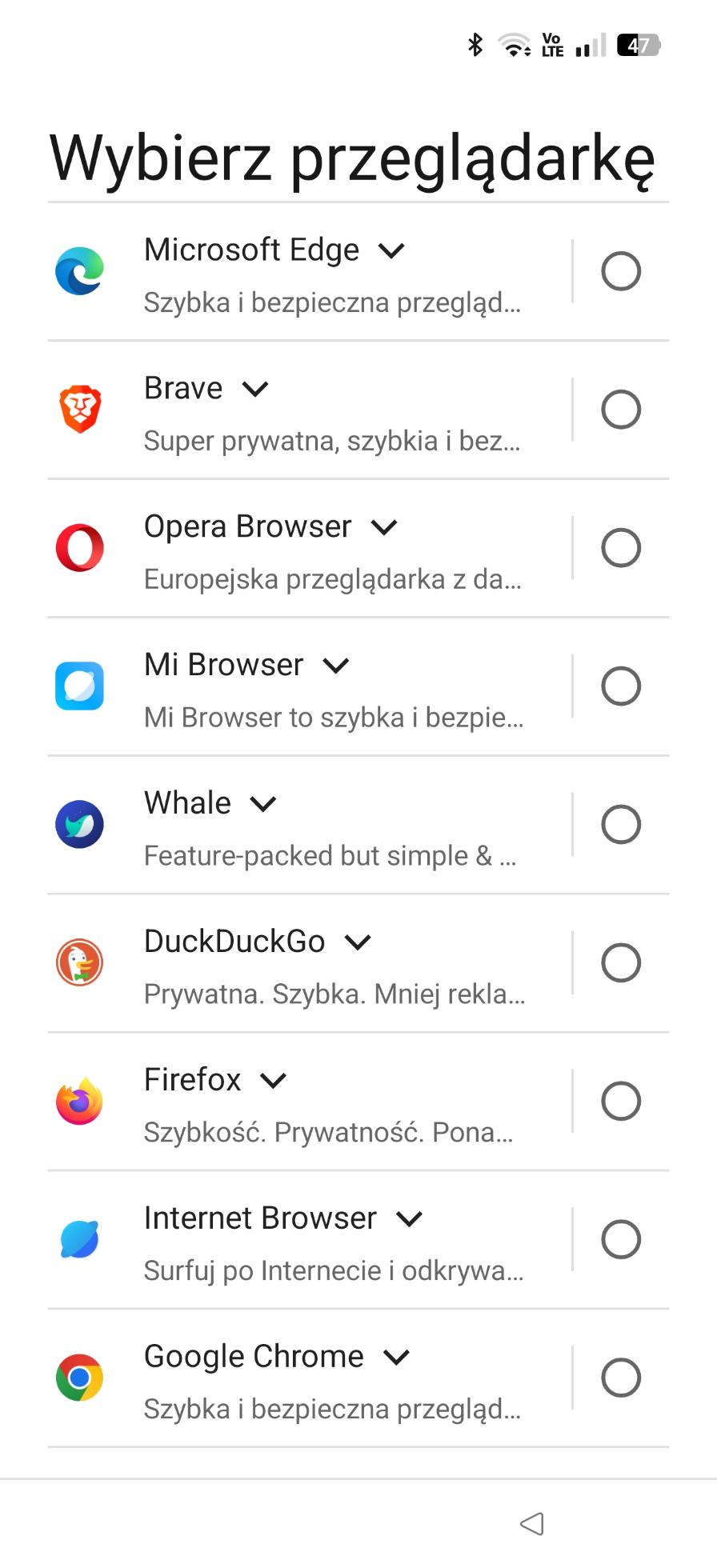Expand the Microsoft Edge description

391,251
